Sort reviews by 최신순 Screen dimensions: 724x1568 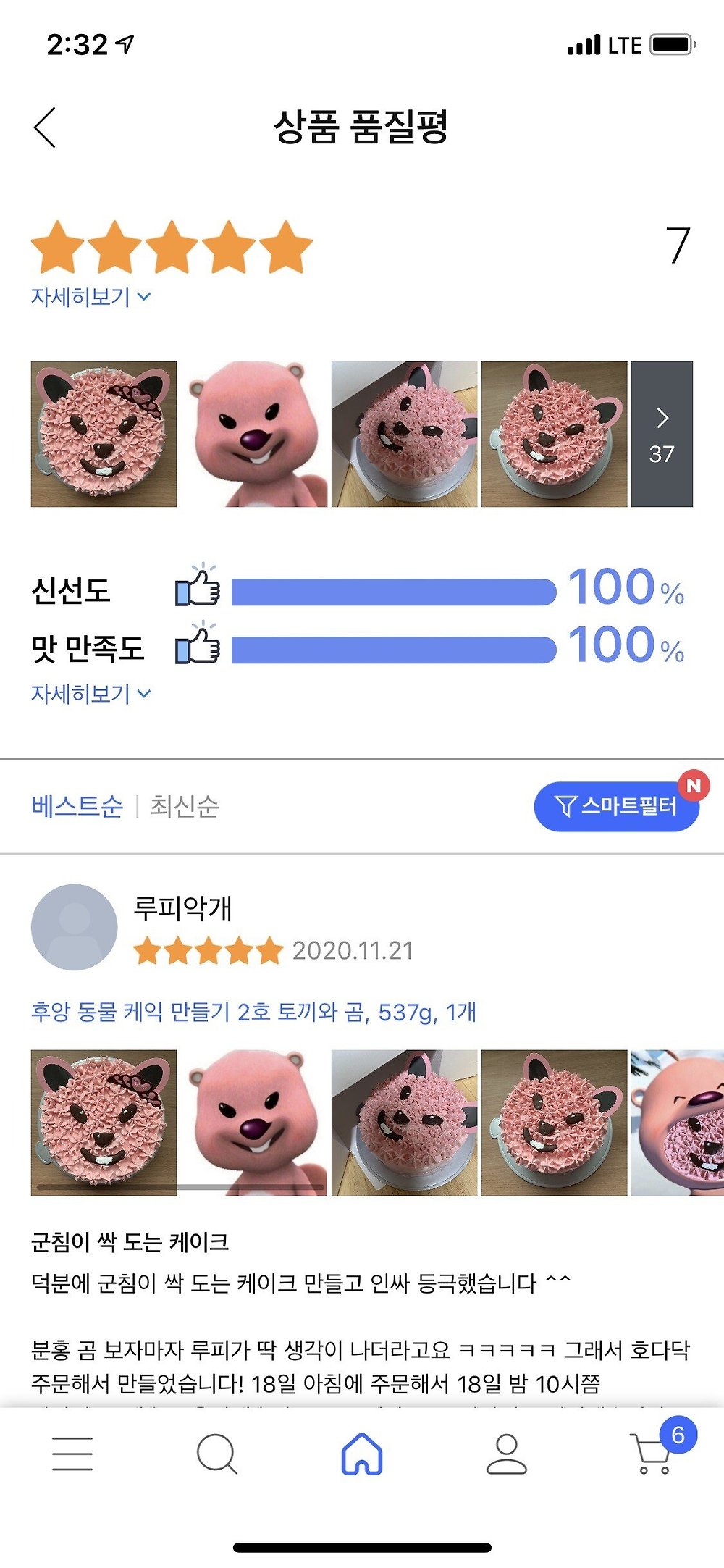(184, 805)
